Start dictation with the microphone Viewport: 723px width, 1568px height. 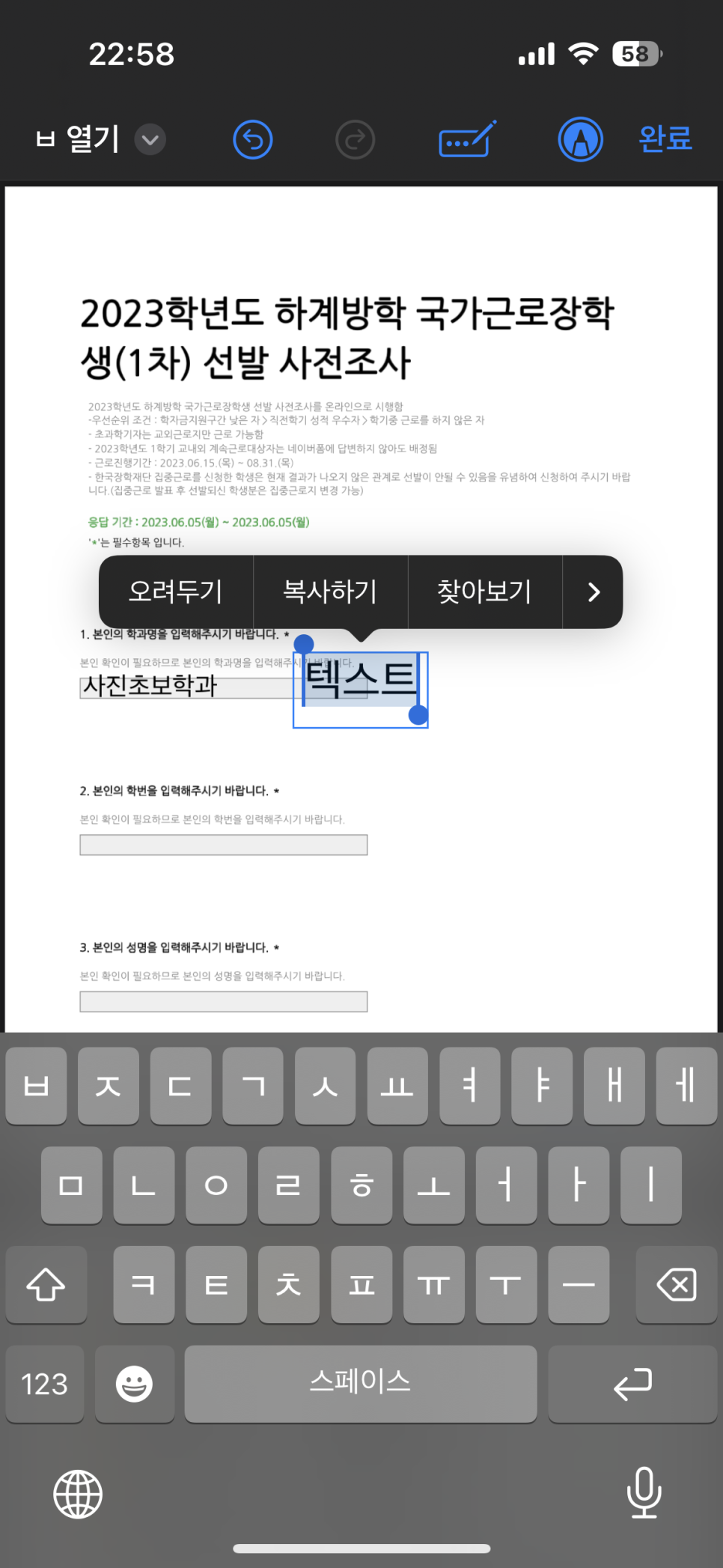[x=644, y=1492]
